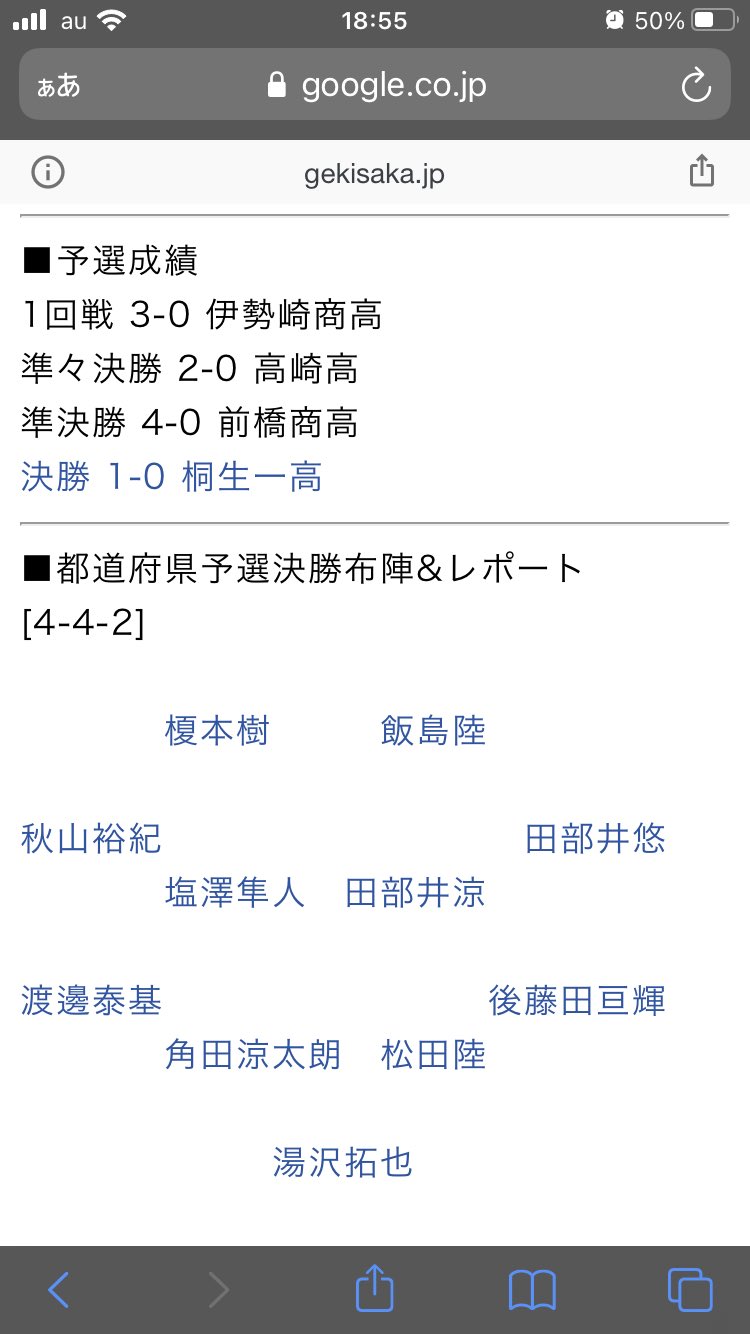The image size is (750, 1334).
Task: Open player 飯島陸's profile link
Action: click(433, 731)
